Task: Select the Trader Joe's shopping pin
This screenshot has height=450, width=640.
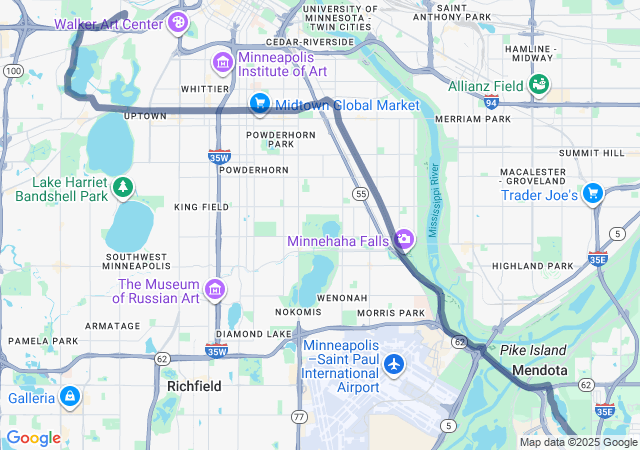Action: tap(593, 195)
